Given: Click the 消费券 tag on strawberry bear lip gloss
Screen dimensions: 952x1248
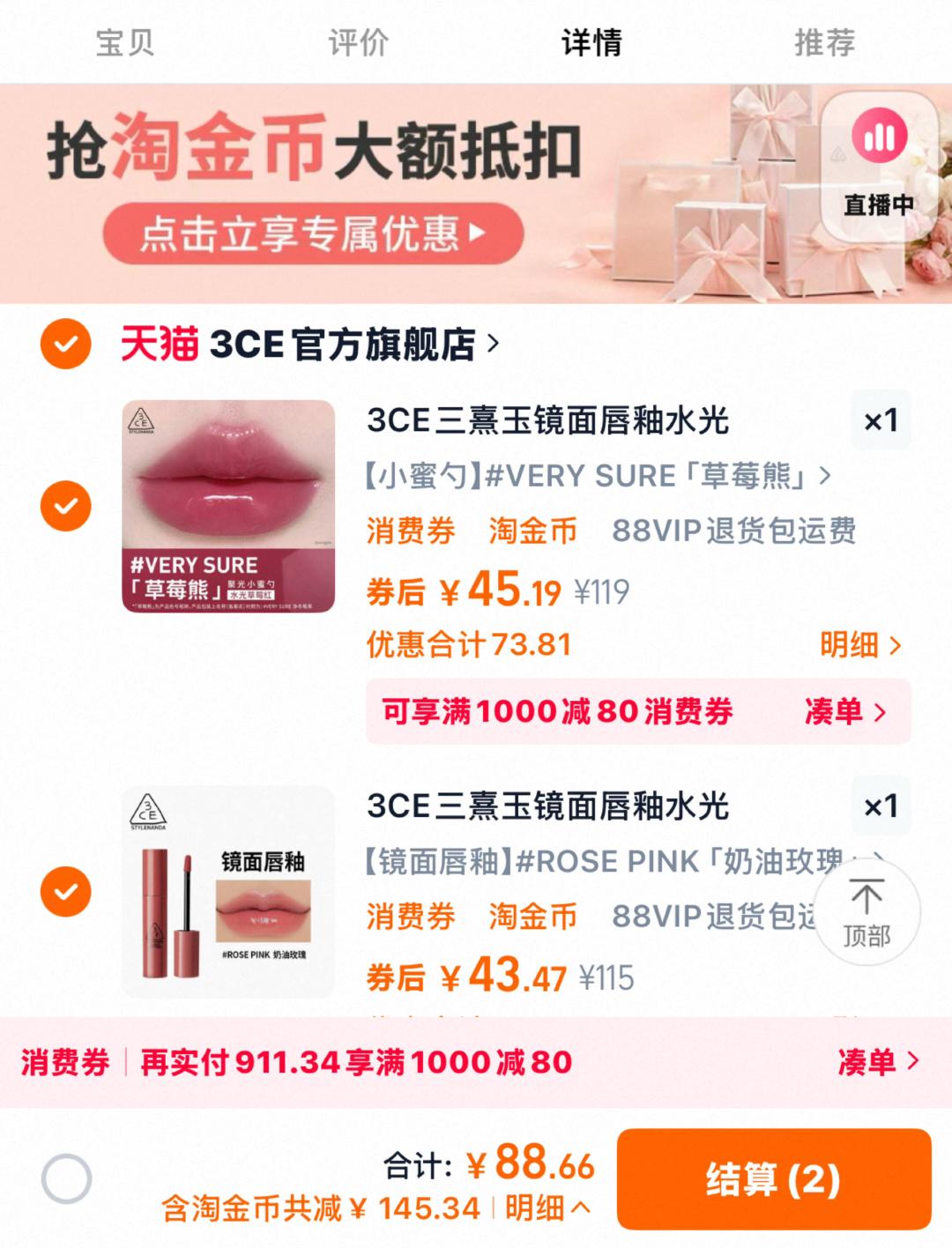Looking at the screenshot, I should point(409,531).
